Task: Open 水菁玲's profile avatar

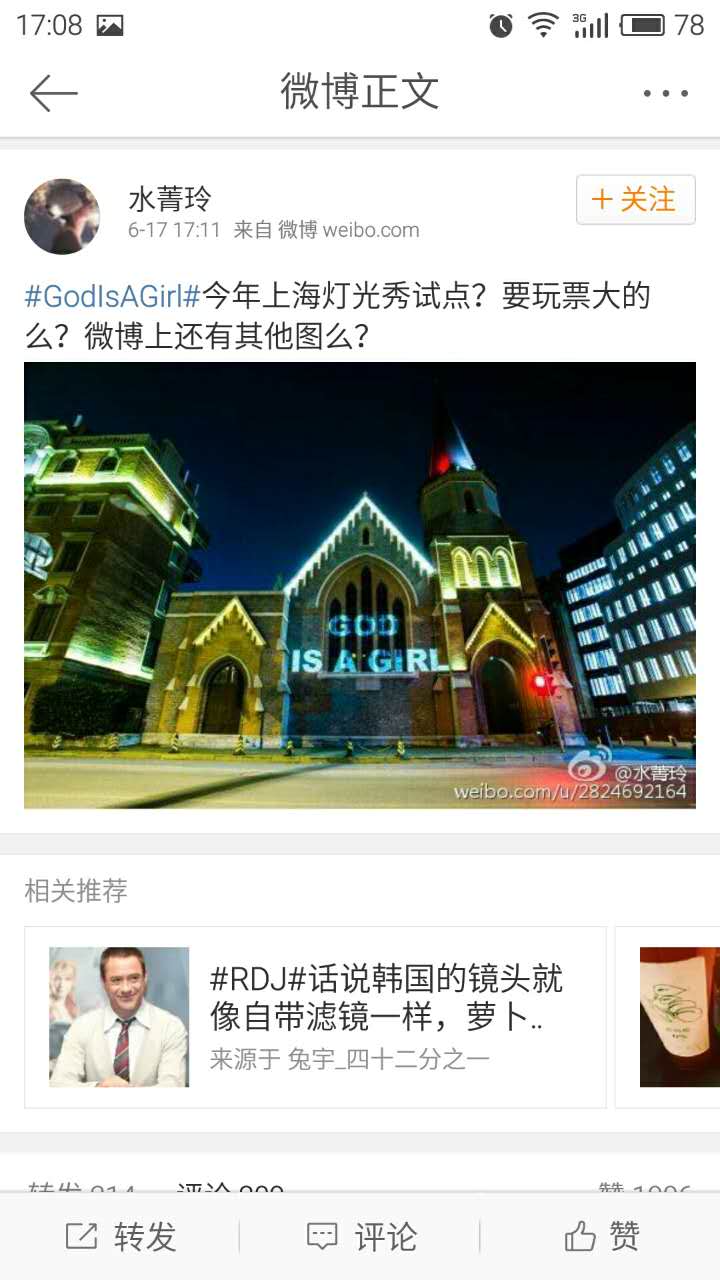Action: (62, 216)
